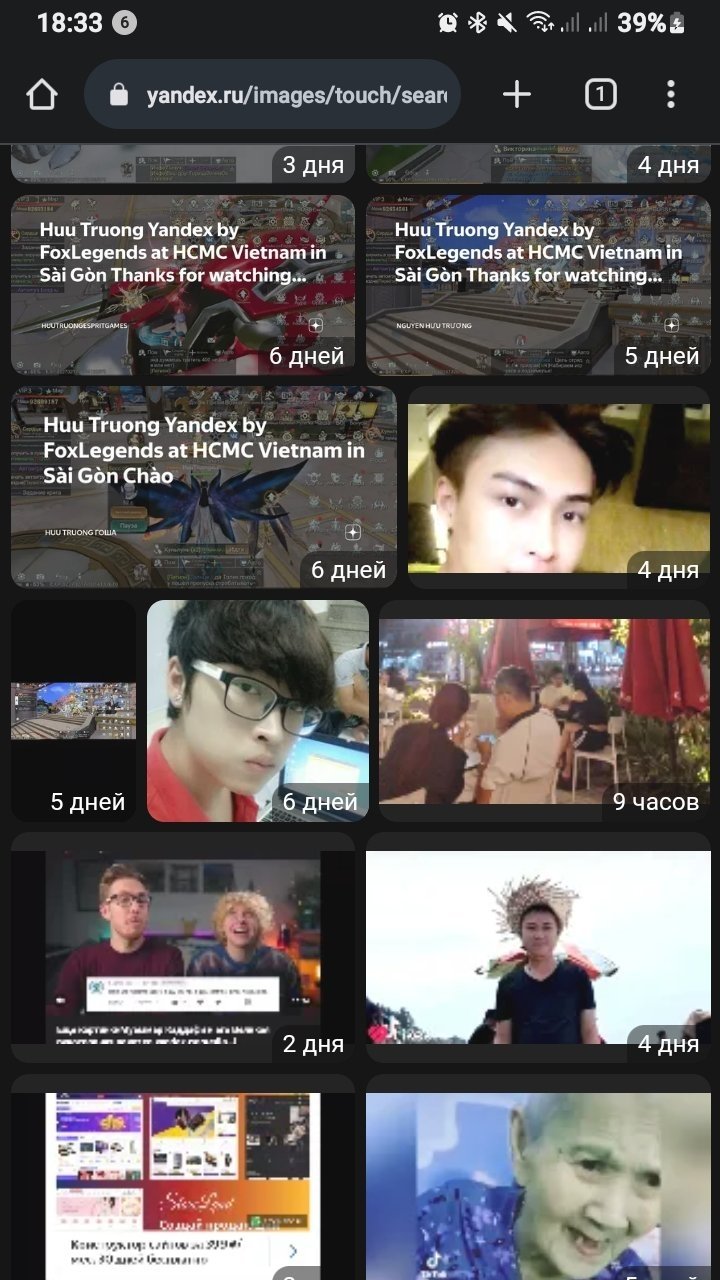Image resolution: width=720 pixels, height=1280 pixels.
Task: Go to the browser home page
Action: coord(42,95)
